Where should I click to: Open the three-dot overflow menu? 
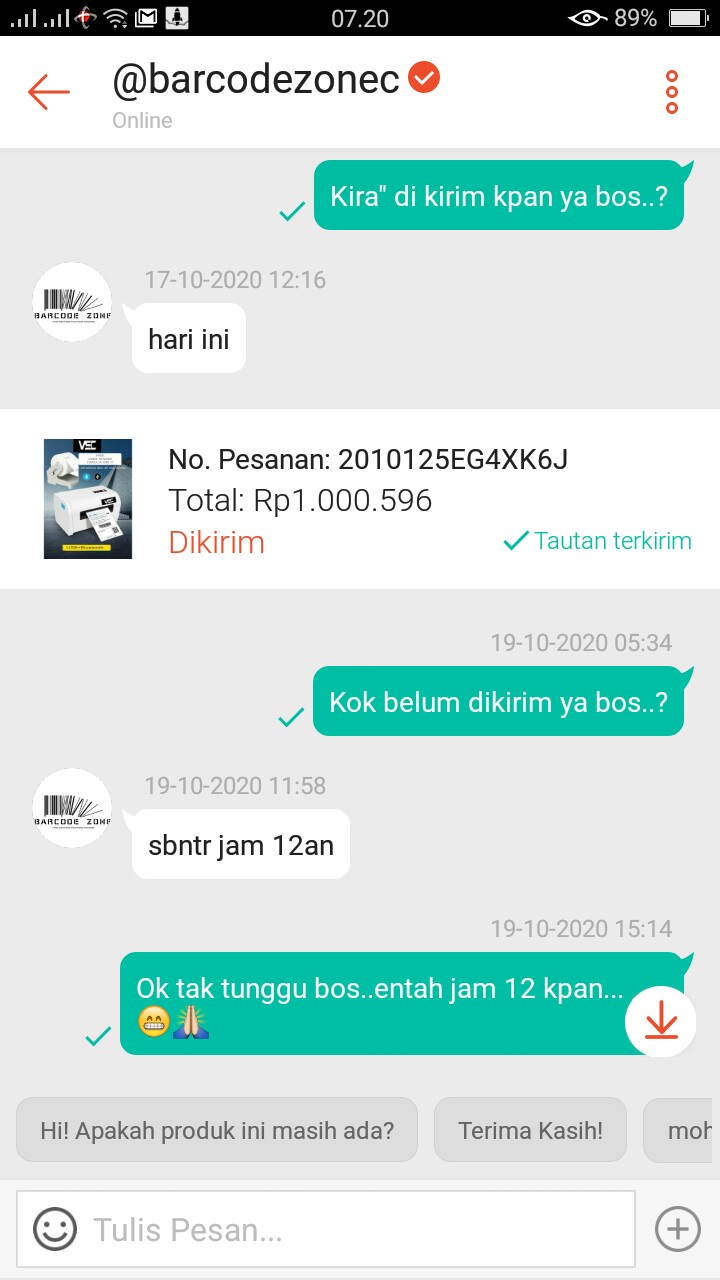(671, 92)
